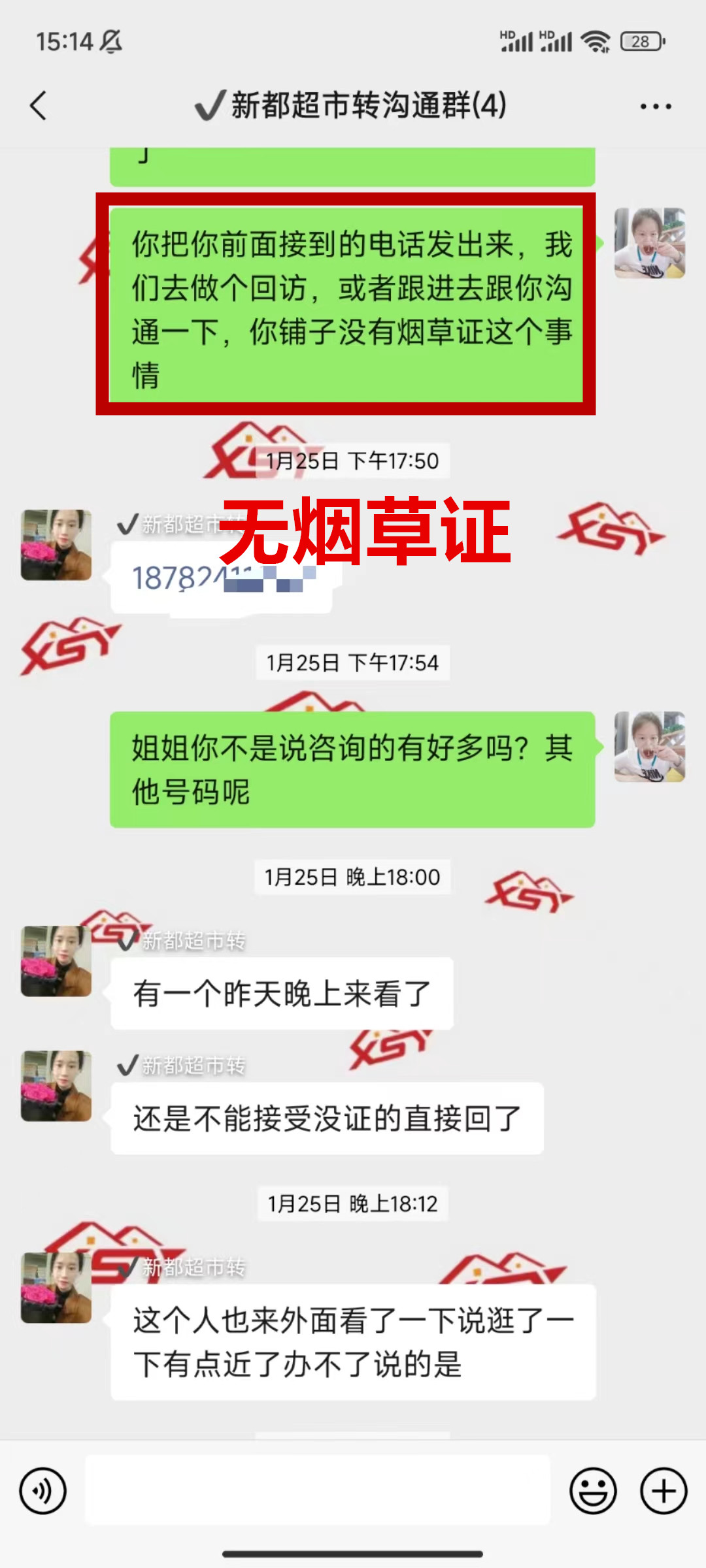Image resolution: width=706 pixels, height=1568 pixels.
Task: Go back to the chat list
Action: [39, 106]
